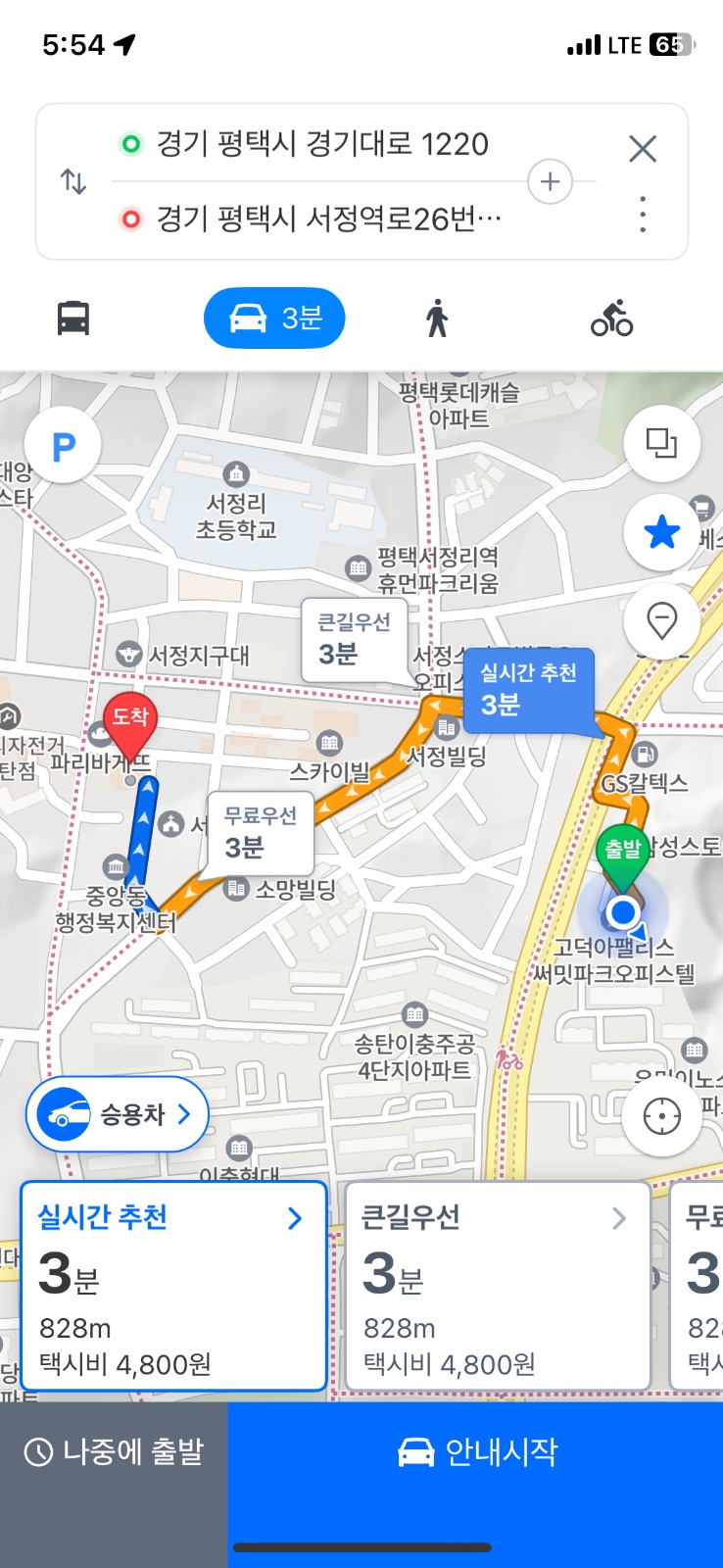Select the 무료우선 route card

coord(700,1284)
